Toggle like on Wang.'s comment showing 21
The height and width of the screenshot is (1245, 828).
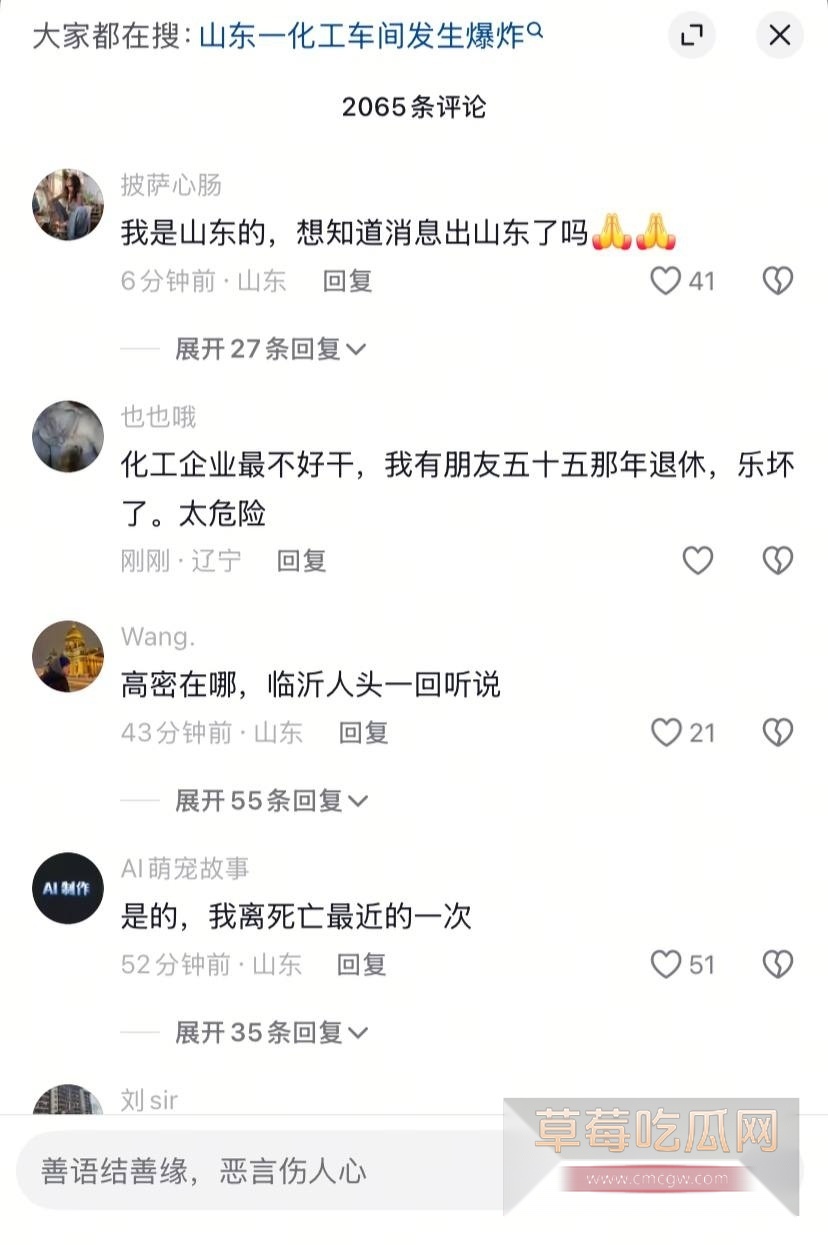pos(665,733)
